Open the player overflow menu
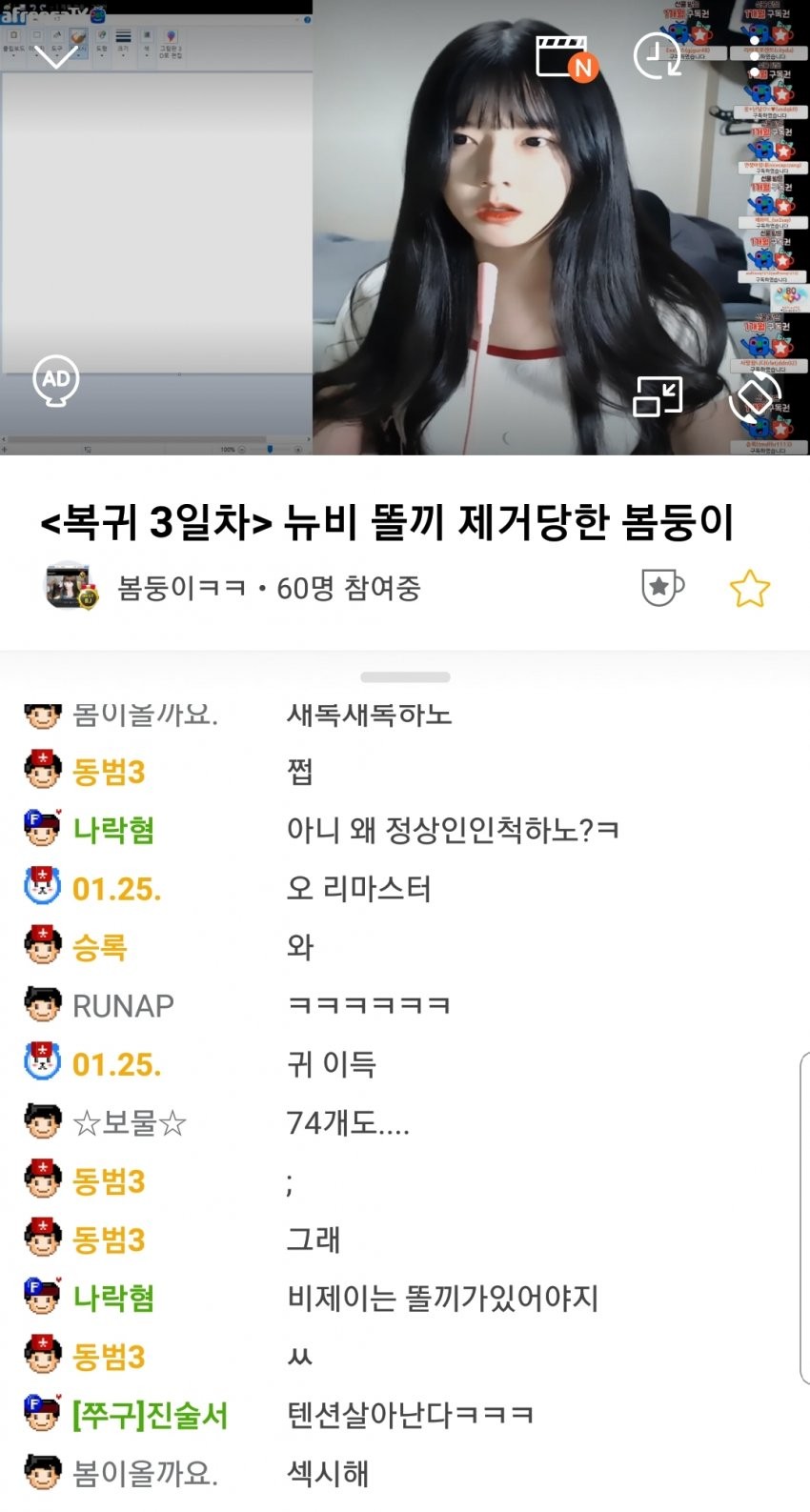The height and width of the screenshot is (1512, 810). coord(754,57)
